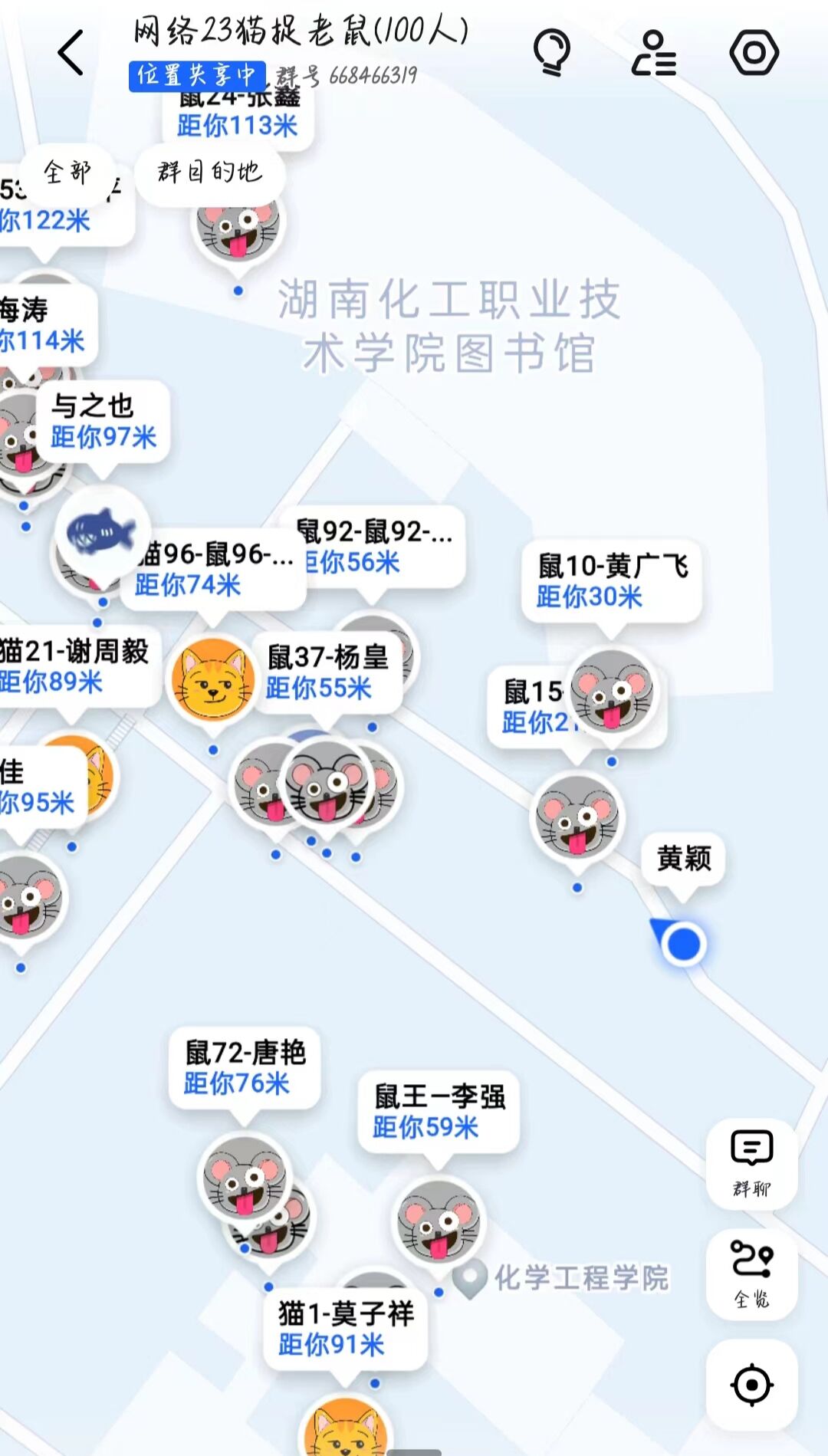Open marker 猫21-谢周毅
Screen dimensions: 828x1456
(x=74, y=666)
